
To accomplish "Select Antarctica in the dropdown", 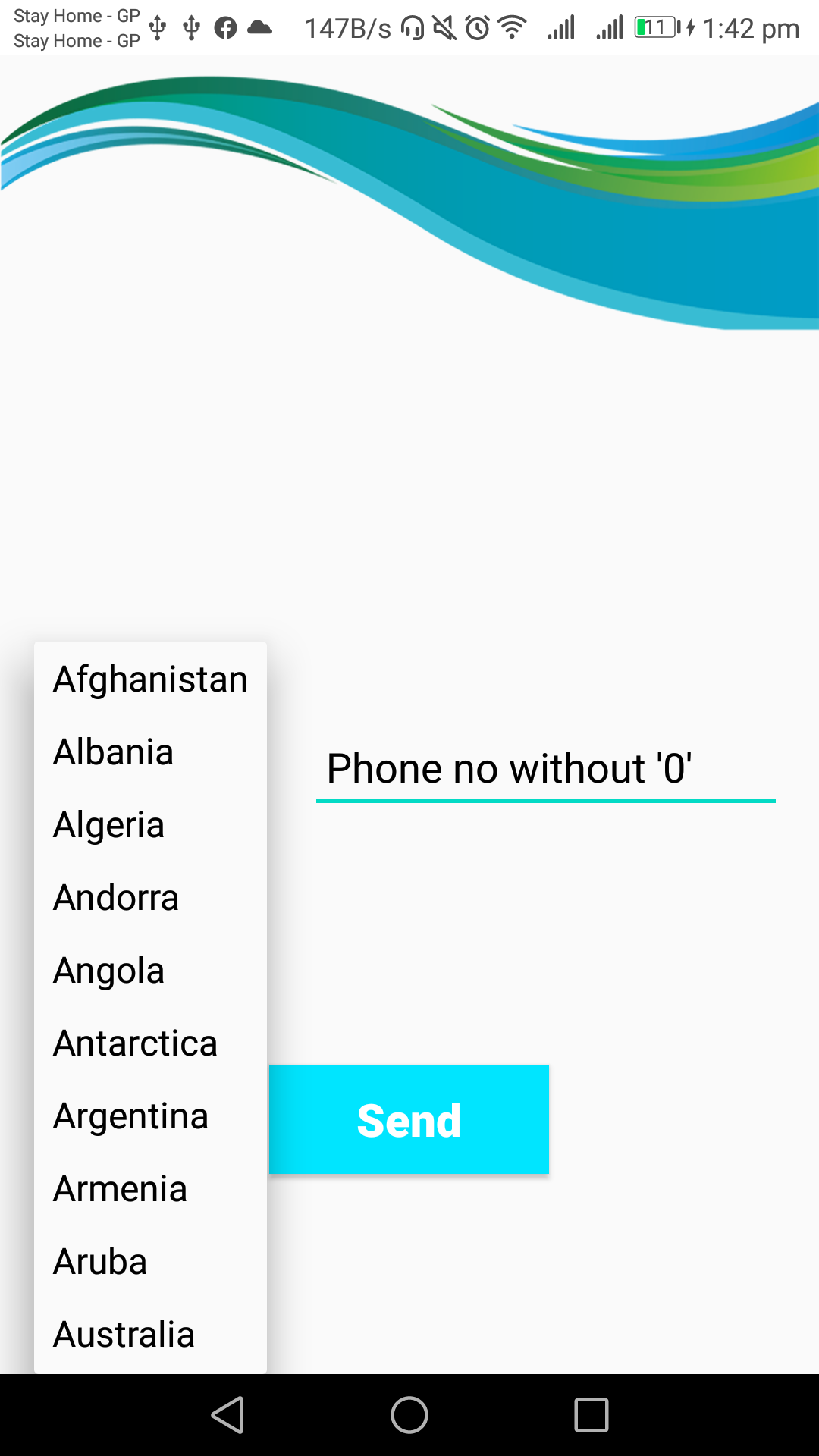I will (x=150, y=1043).
